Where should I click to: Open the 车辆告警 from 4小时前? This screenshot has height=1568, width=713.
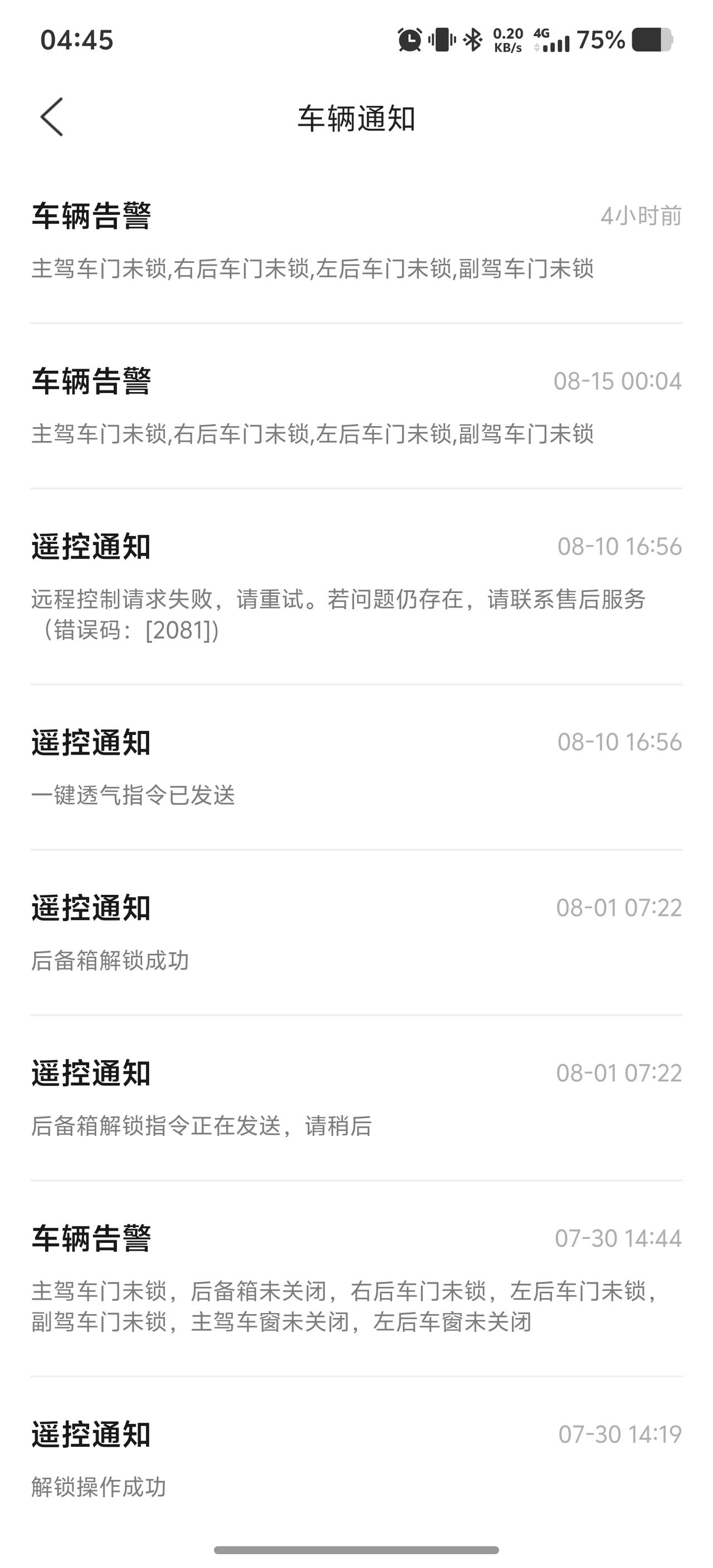coord(356,242)
